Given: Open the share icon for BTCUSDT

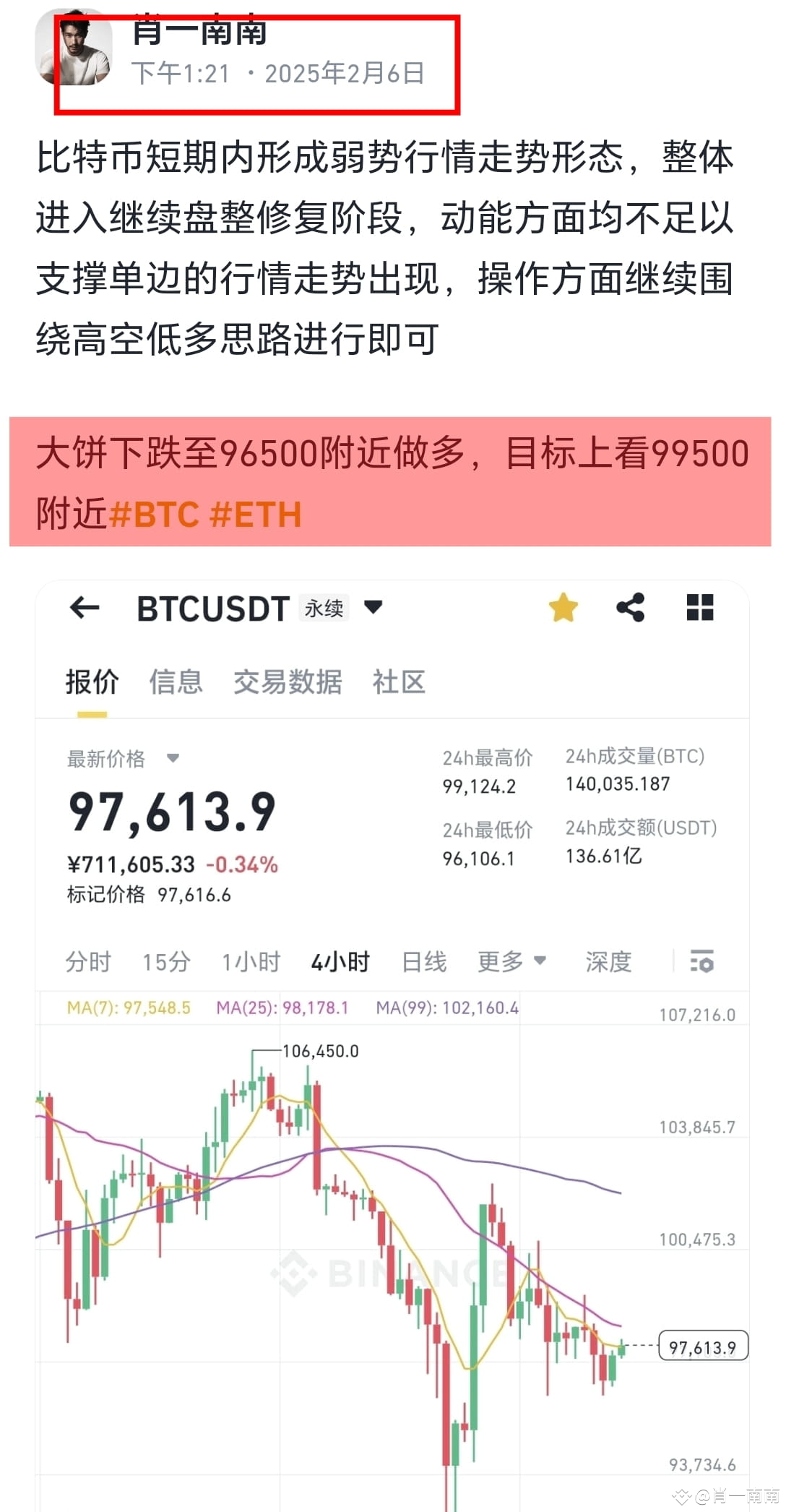Looking at the screenshot, I should pos(630,608).
